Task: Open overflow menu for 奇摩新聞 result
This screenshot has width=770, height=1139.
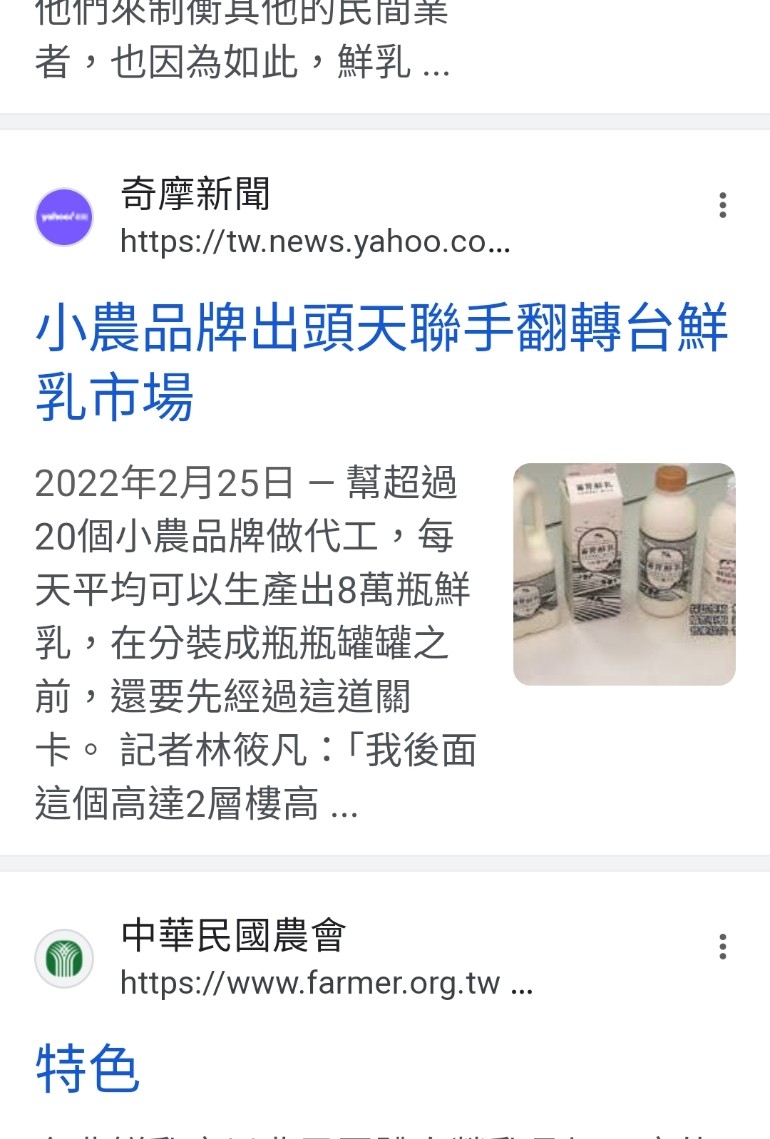Action: [722, 206]
